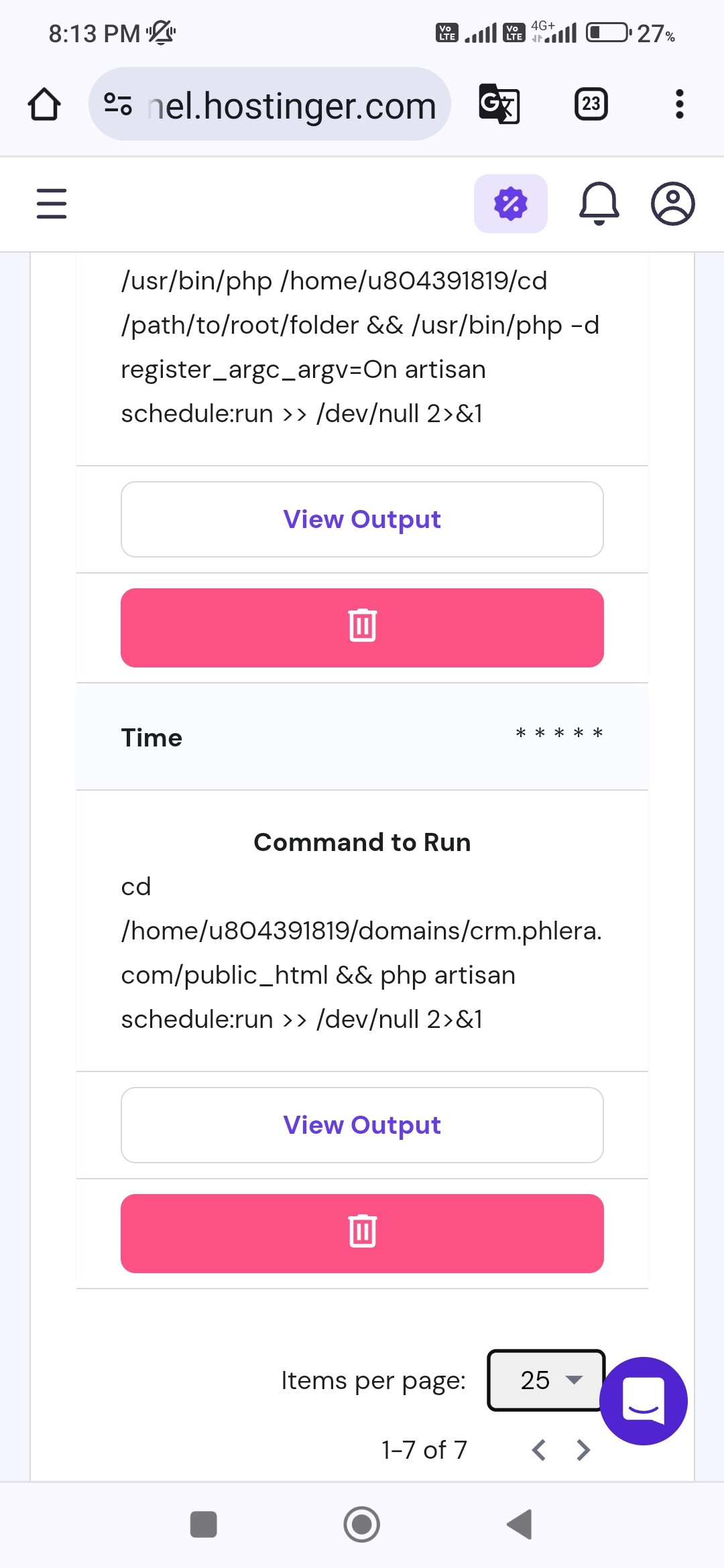This screenshot has height=1568, width=724.
Task: View Output for crm.phlera.com cron job
Action: pos(362,1125)
